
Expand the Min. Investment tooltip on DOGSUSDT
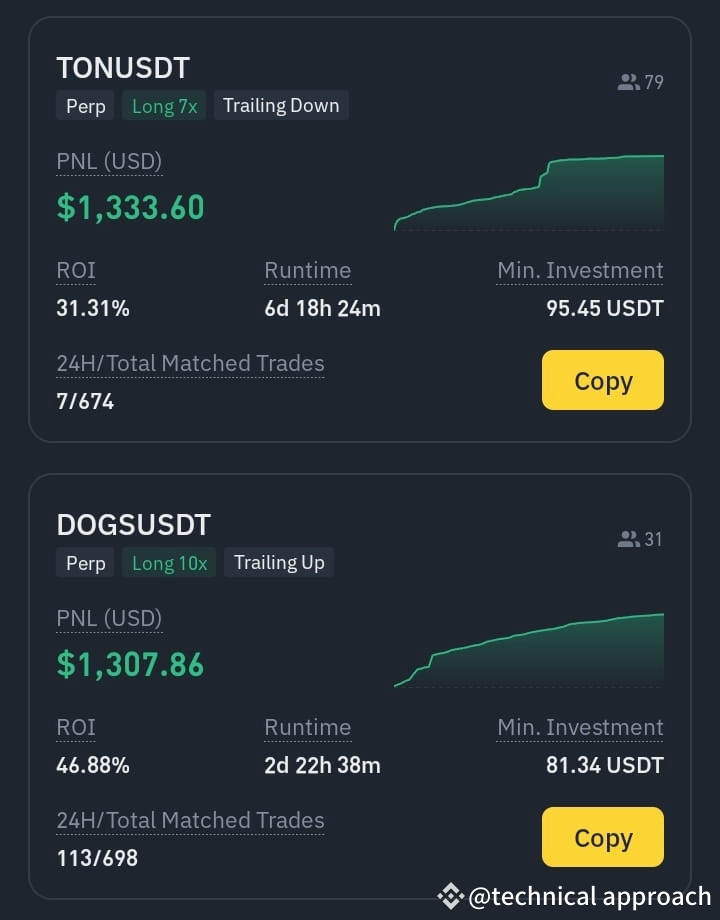point(580,727)
